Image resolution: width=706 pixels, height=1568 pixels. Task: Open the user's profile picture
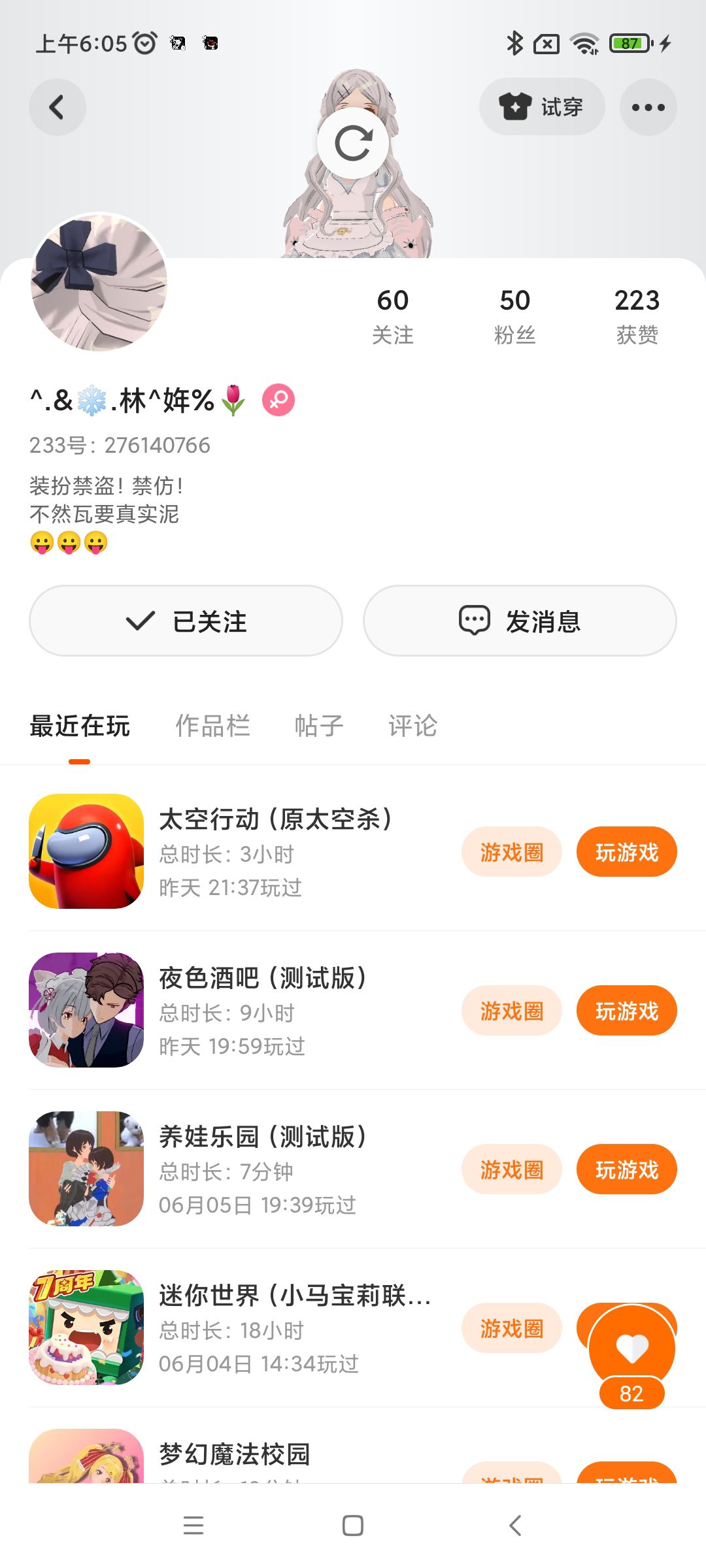99,282
